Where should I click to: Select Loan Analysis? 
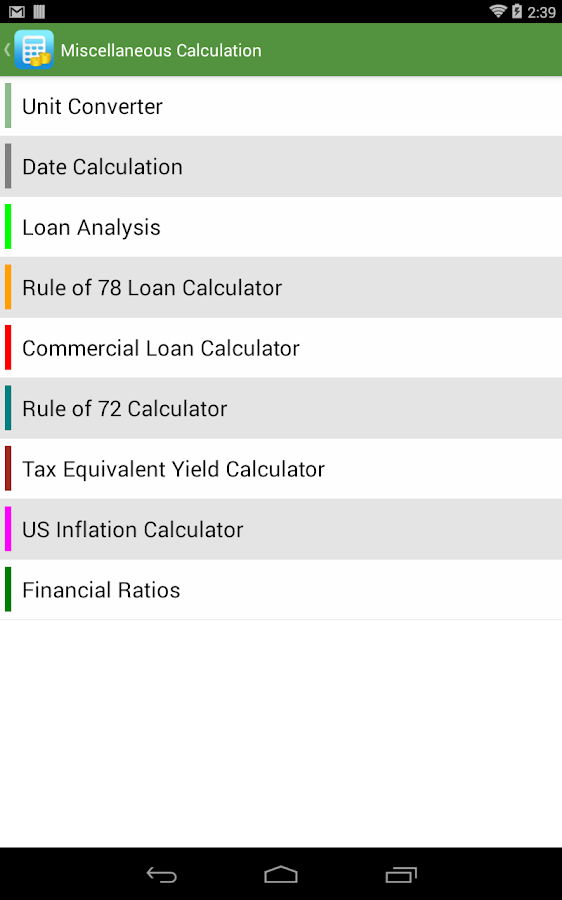(x=281, y=227)
